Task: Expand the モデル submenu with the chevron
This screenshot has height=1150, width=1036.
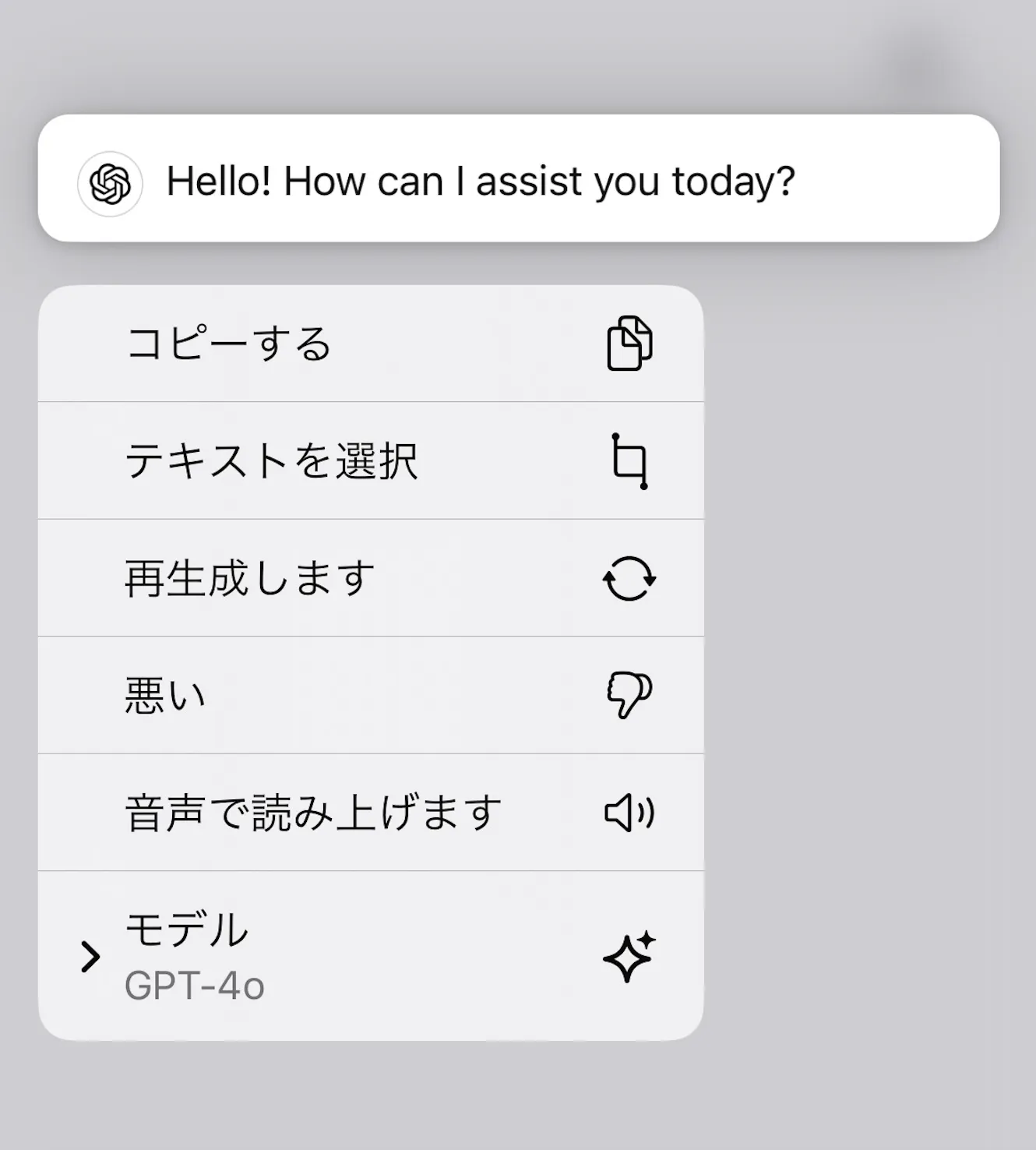Action: pyautogui.click(x=91, y=957)
